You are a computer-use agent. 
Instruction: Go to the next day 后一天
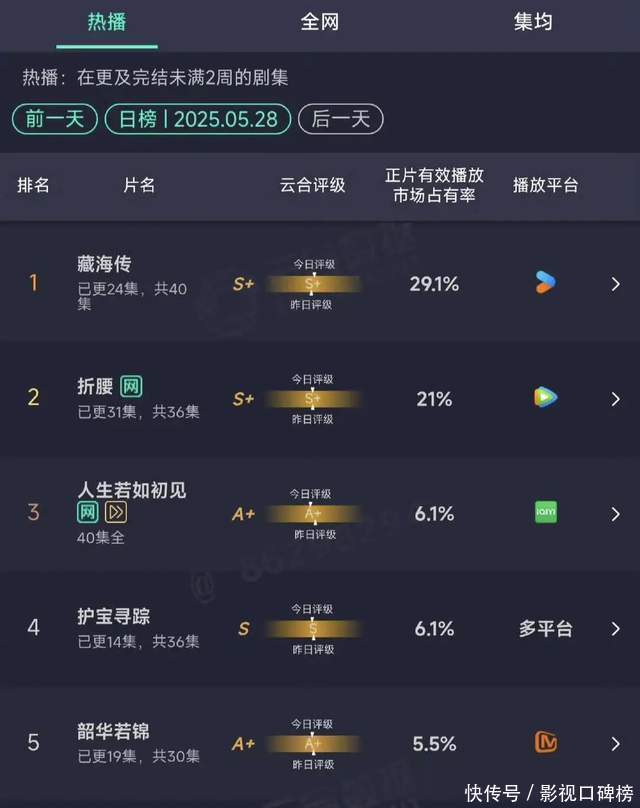pyautogui.click(x=341, y=119)
